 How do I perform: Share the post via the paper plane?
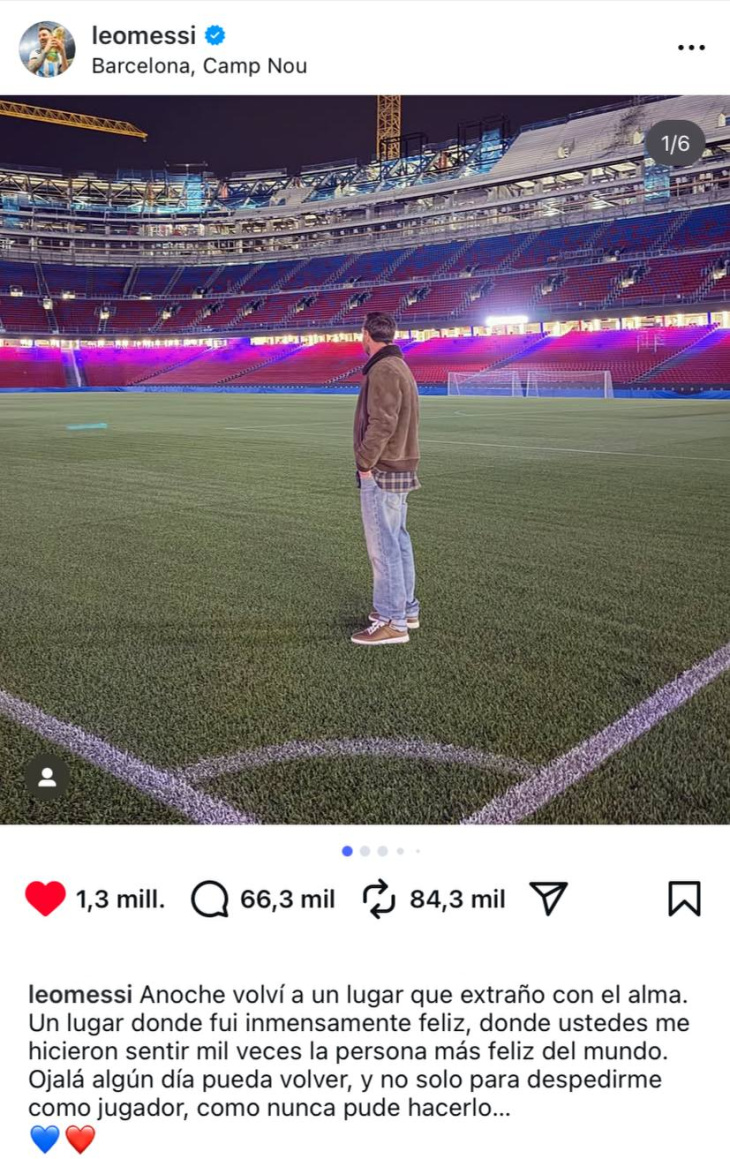[547, 898]
